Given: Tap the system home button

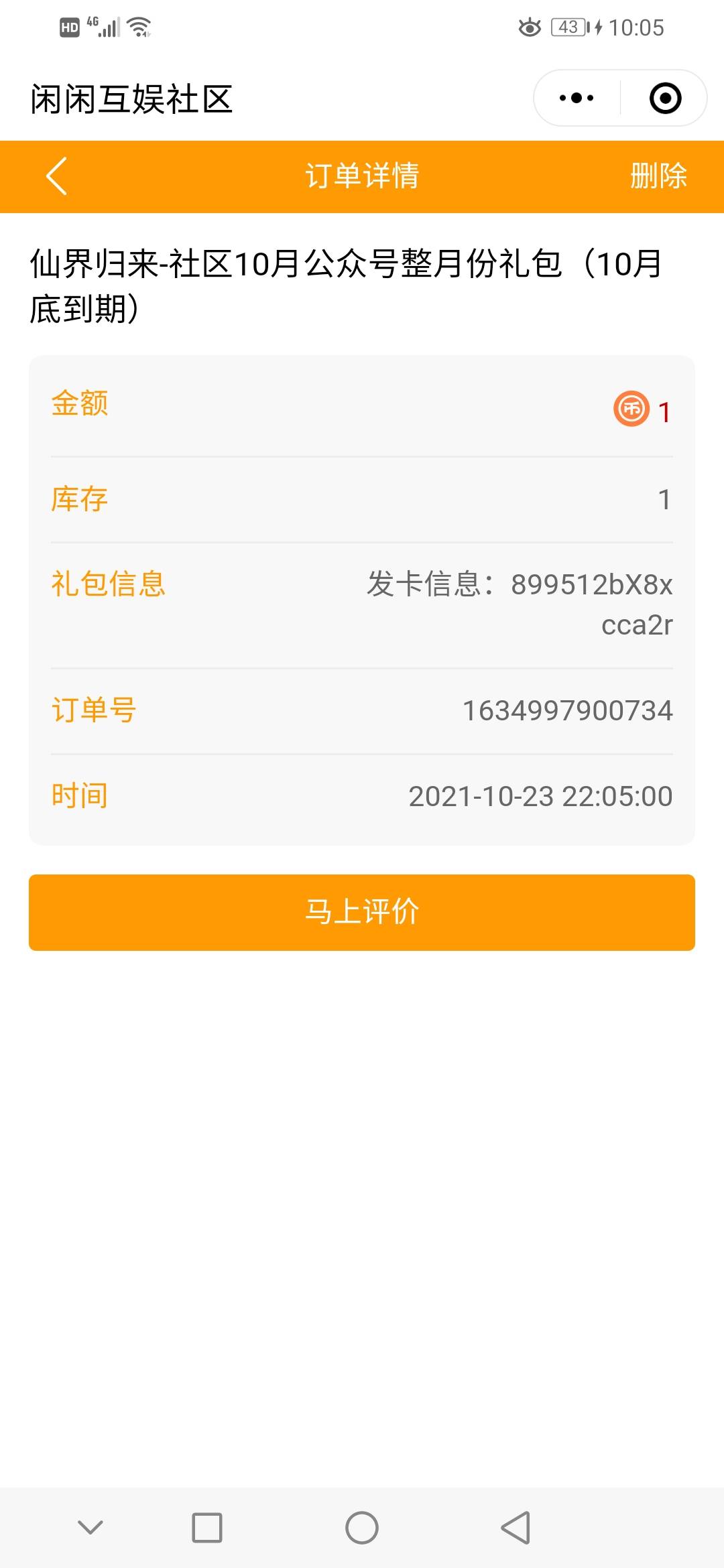Looking at the screenshot, I should [x=362, y=1528].
